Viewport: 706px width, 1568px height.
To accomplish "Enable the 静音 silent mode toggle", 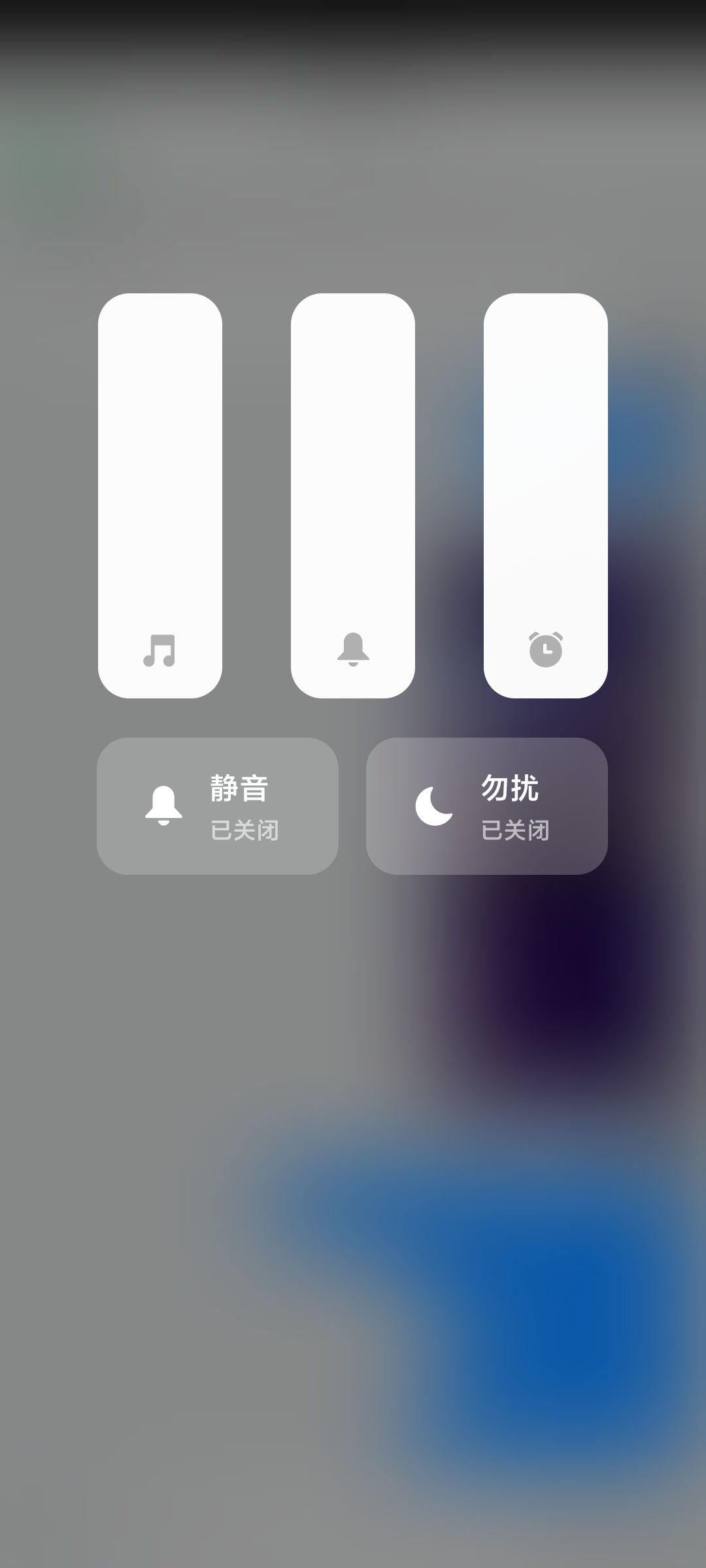I will pos(218,806).
